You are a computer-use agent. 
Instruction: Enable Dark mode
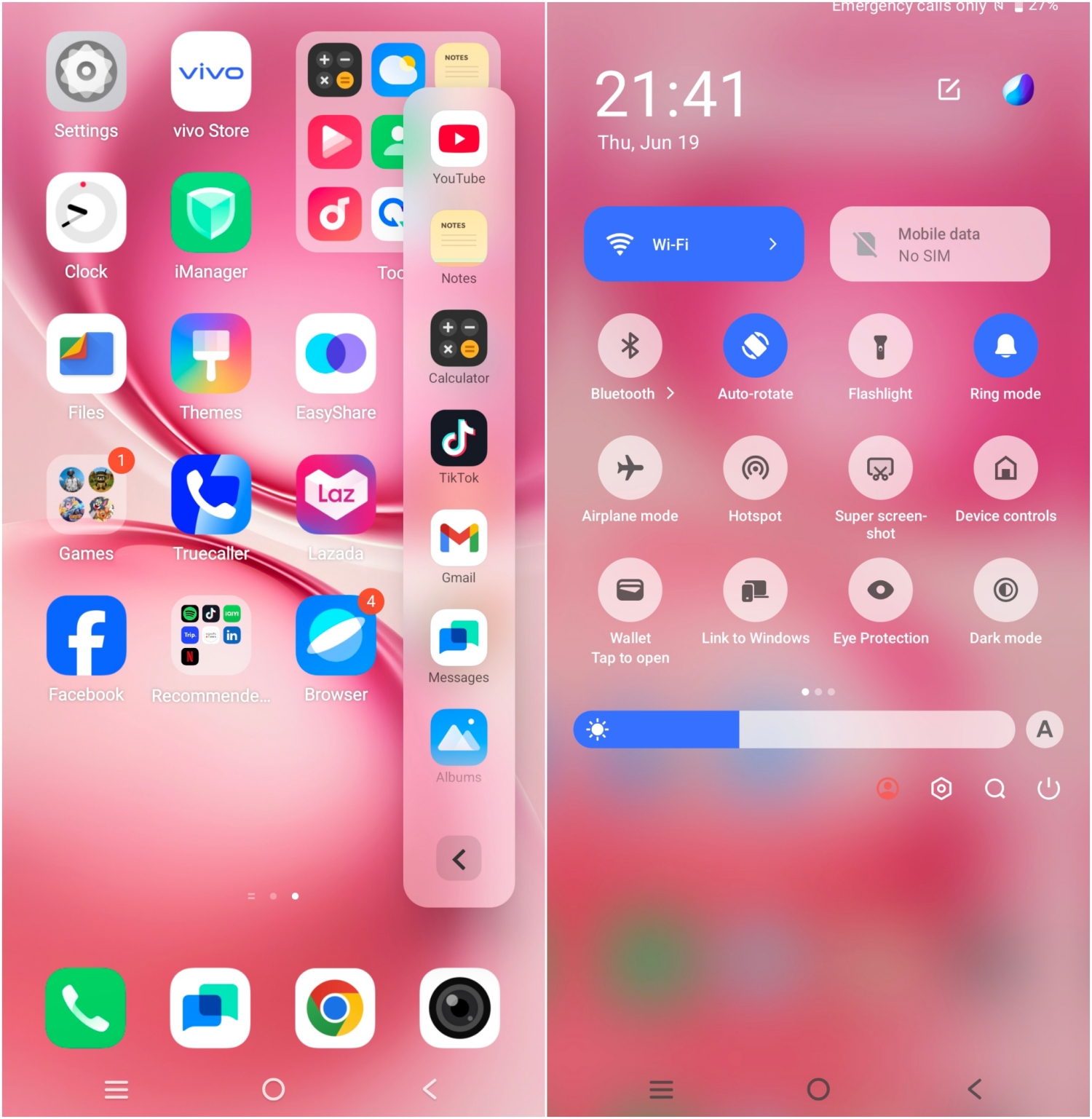tap(1005, 590)
